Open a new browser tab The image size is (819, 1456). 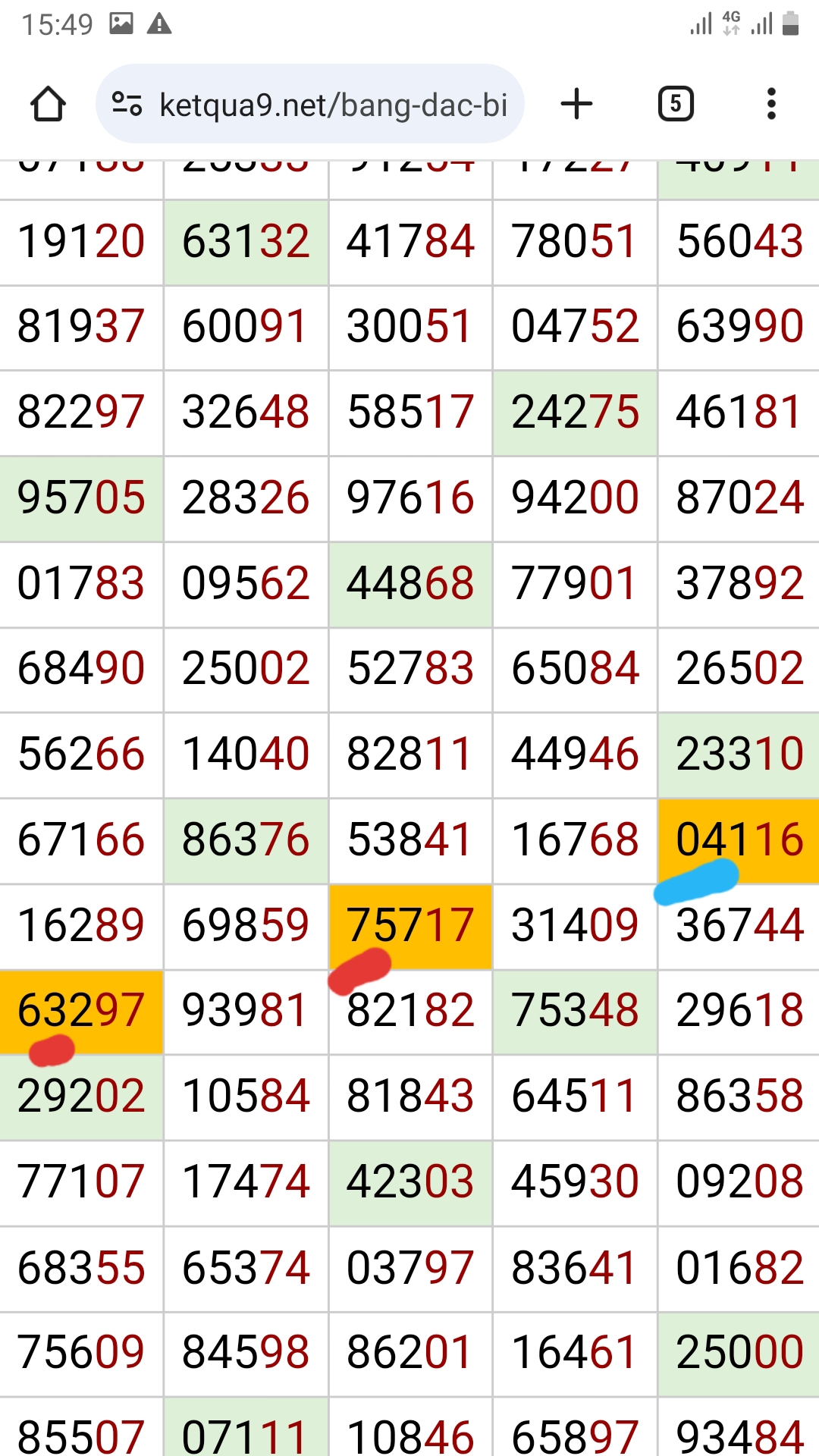(576, 104)
